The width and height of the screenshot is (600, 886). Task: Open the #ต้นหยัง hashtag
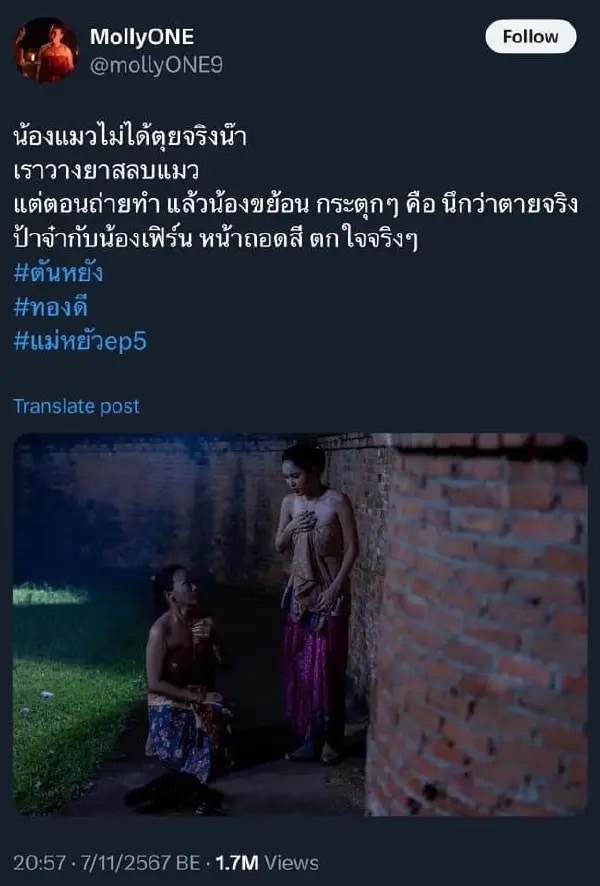click(59, 272)
